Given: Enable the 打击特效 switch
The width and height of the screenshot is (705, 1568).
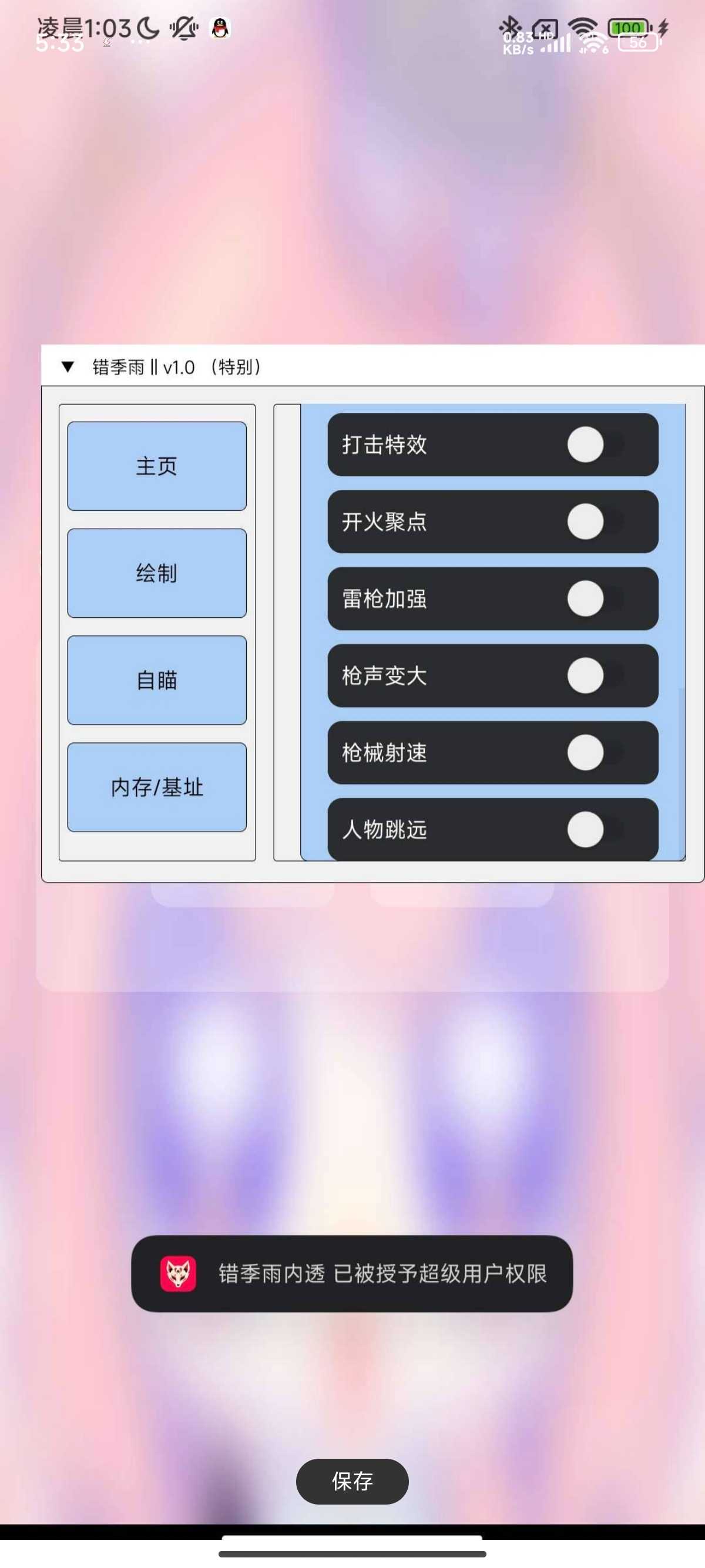Looking at the screenshot, I should (593, 445).
